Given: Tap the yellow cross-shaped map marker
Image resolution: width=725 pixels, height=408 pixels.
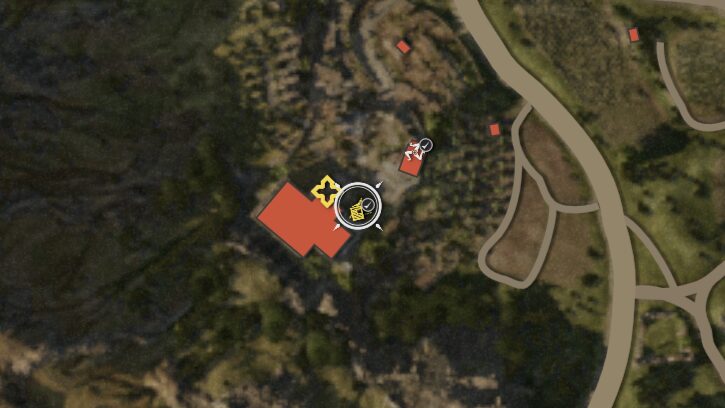Looking at the screenshot, I should point(324,189).
